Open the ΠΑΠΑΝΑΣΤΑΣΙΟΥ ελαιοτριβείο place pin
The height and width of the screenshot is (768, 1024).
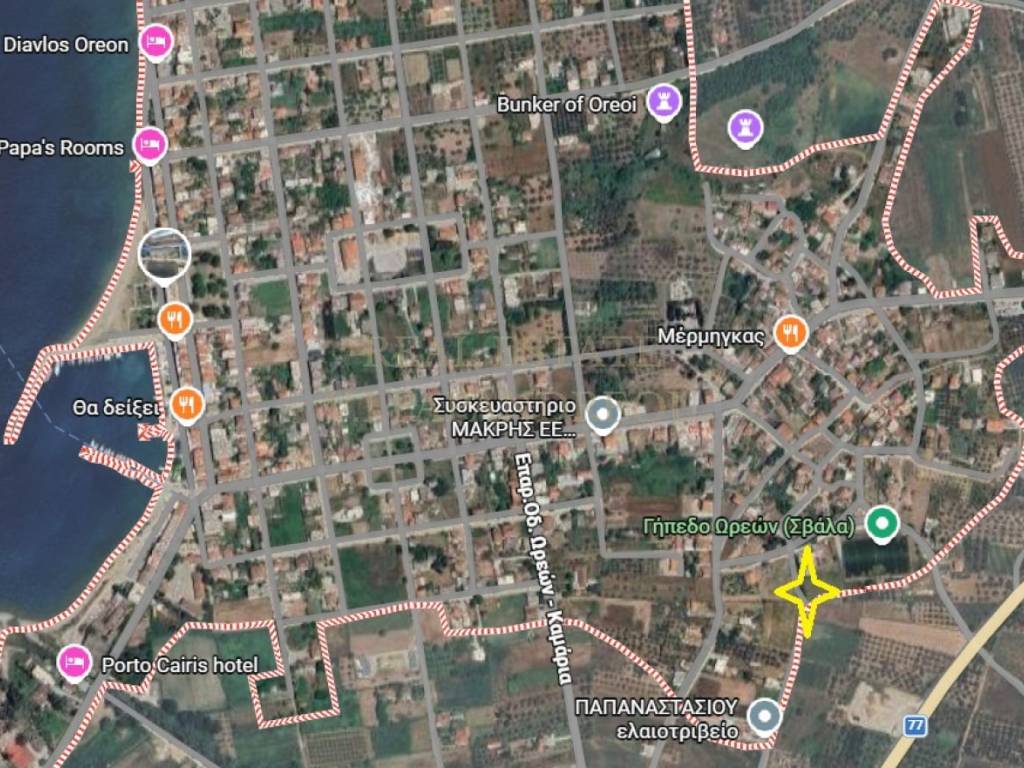coord(765,716)
